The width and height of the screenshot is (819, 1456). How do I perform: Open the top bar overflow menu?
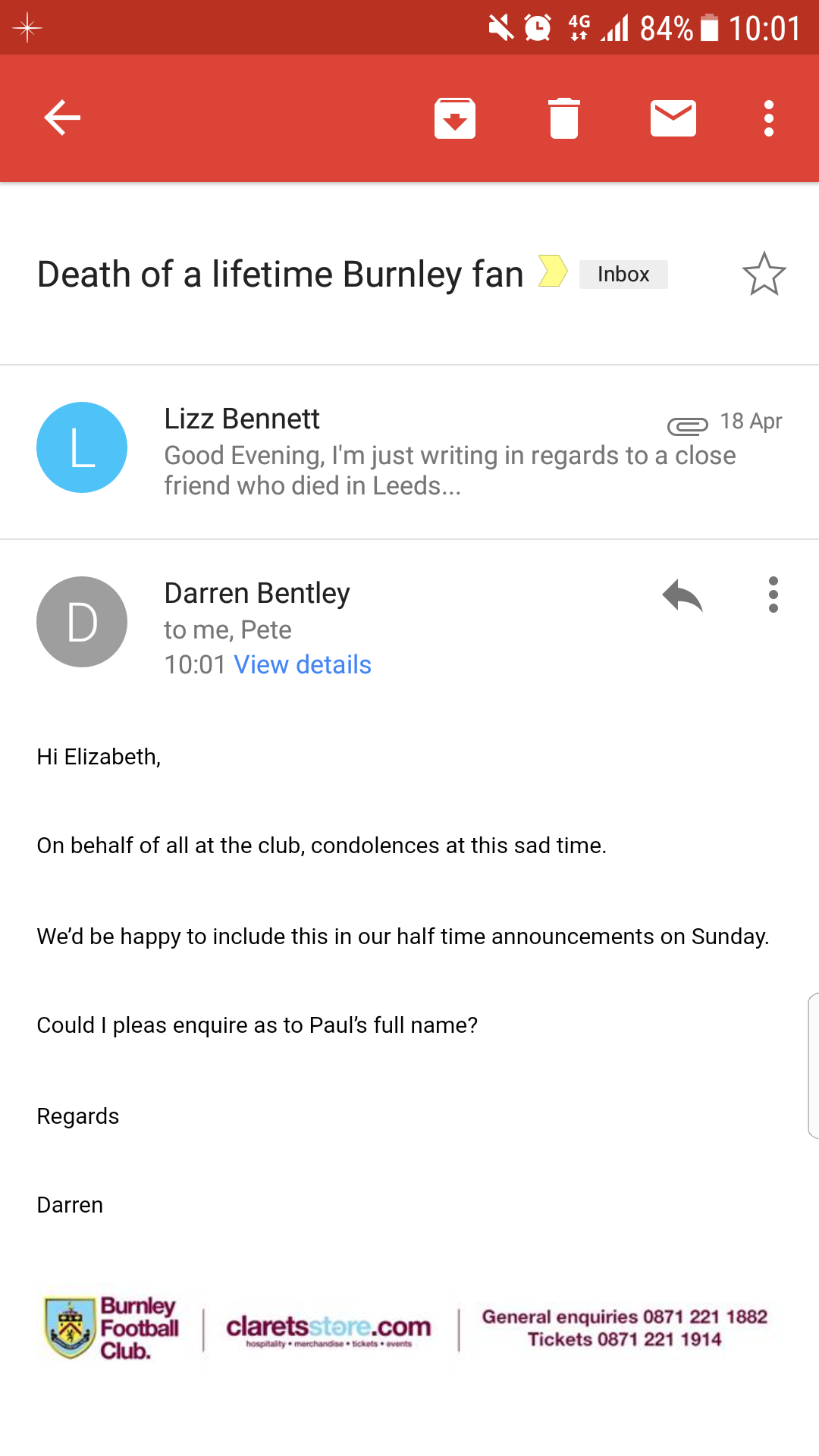[x=769, y=118]
